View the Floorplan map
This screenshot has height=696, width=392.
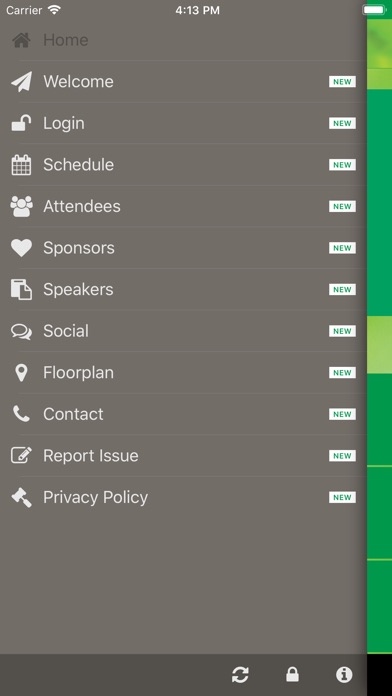[x=183, y=372]
